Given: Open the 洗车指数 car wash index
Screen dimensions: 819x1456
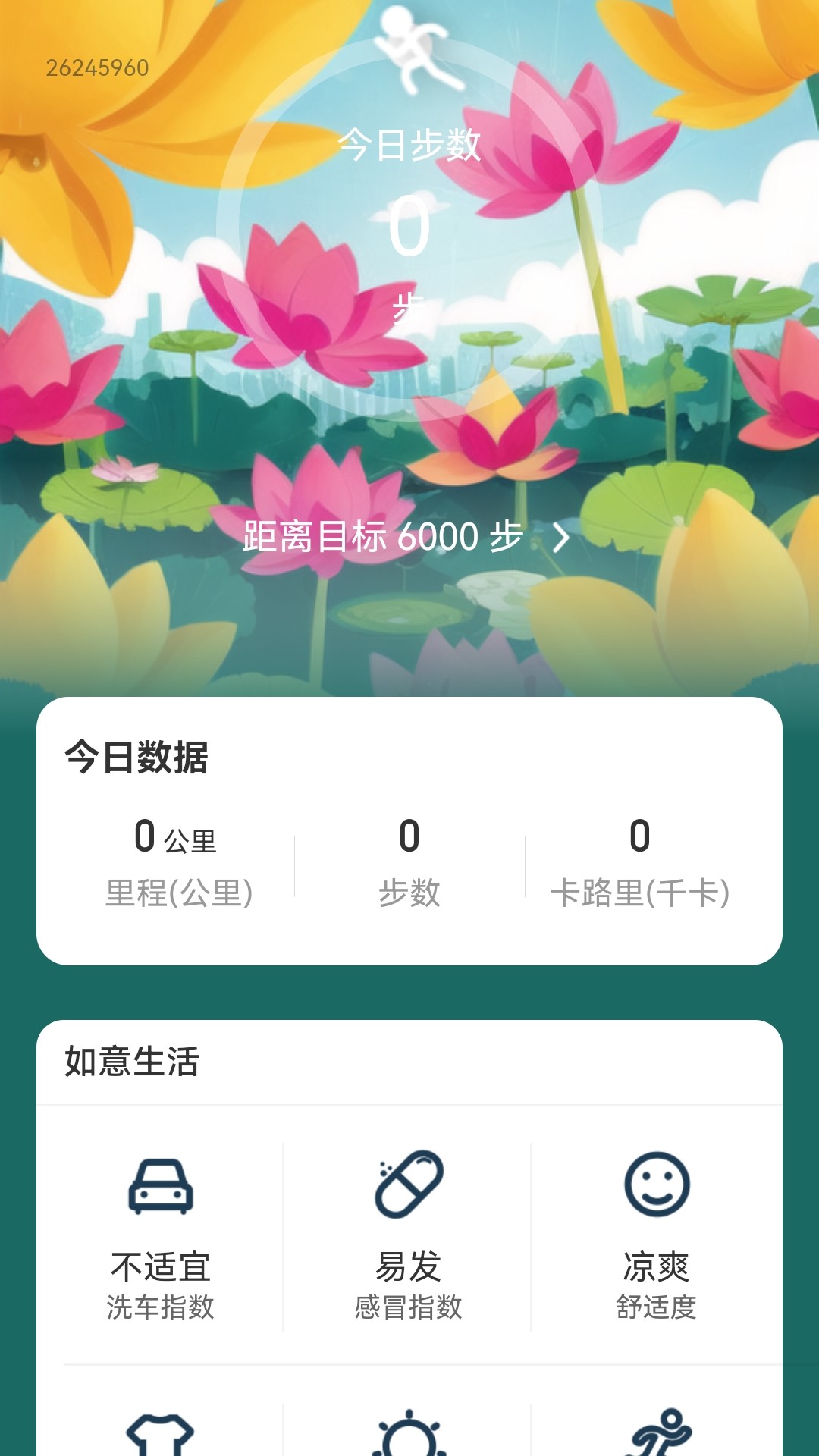Looking at the screenshot, I should [160, 1236].
